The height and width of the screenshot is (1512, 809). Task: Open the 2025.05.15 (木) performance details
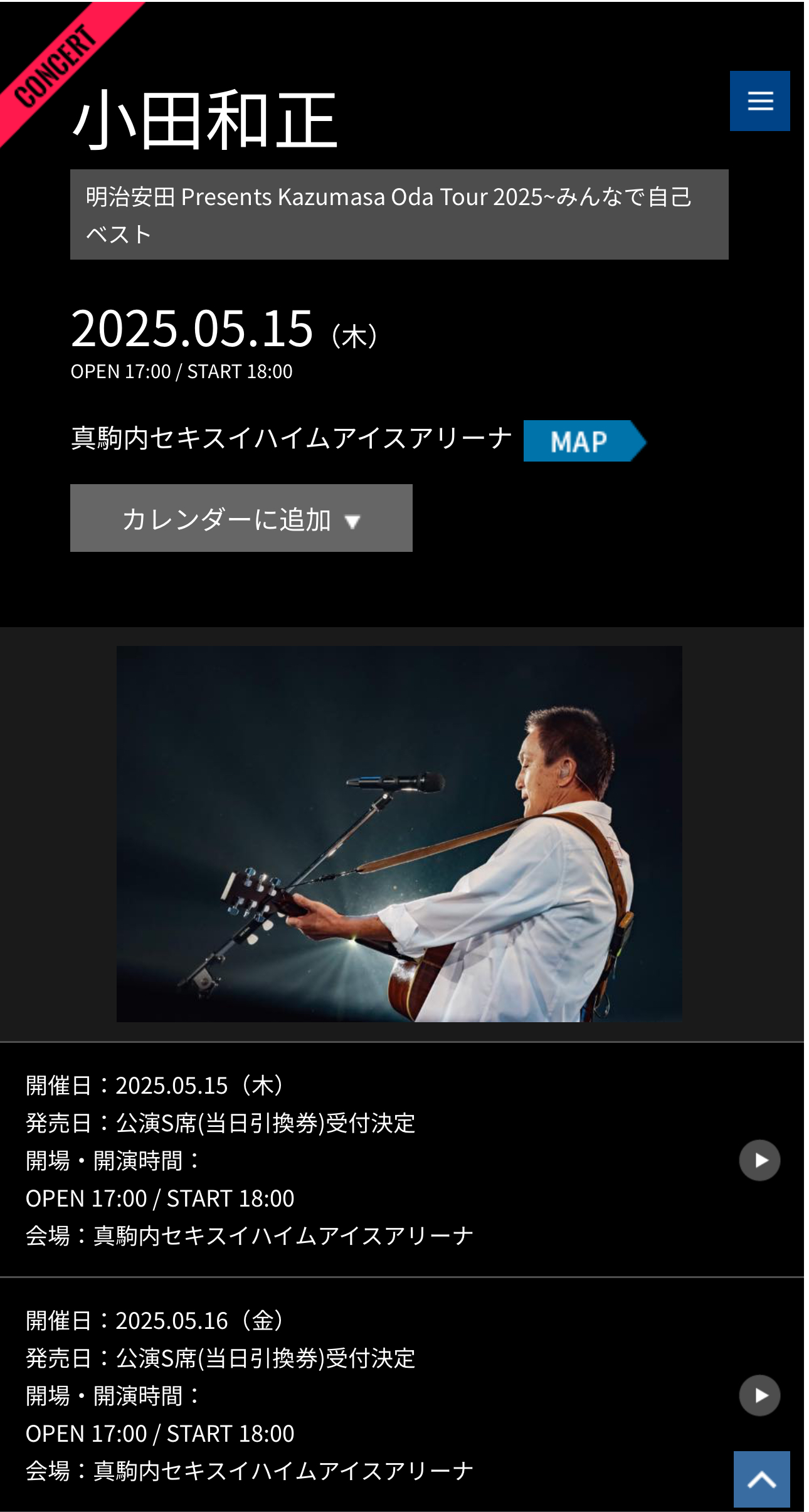pos(759,1160)
